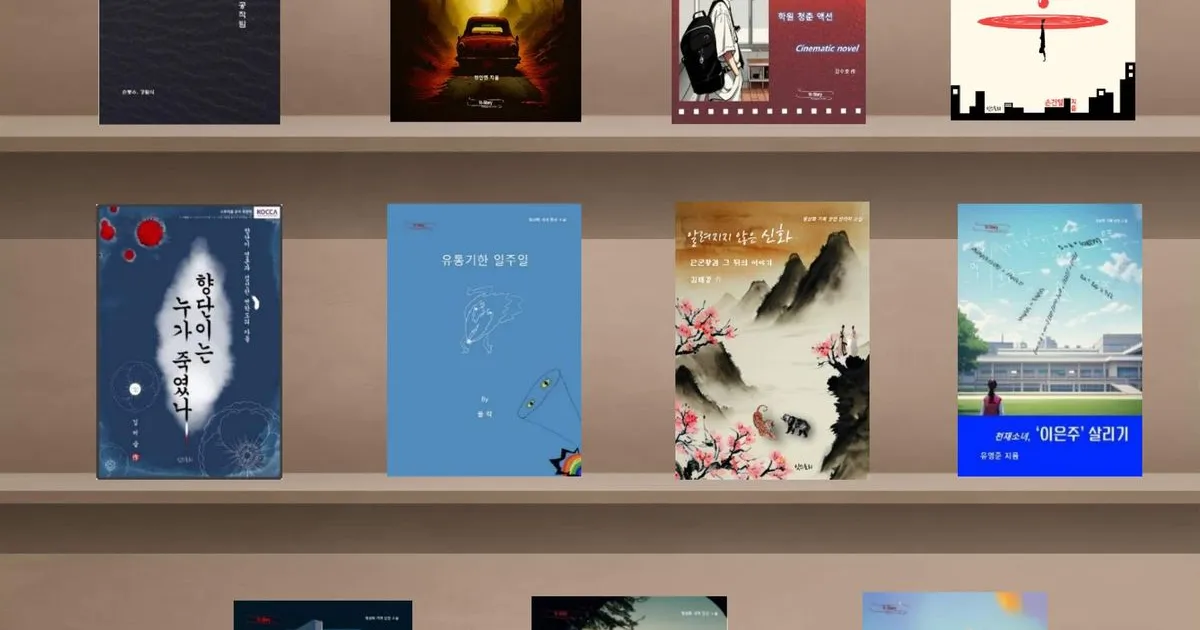Viewport: 1200px width, 630px height.
Task: Open the book with the red car cover
Action: coord(485,60)
